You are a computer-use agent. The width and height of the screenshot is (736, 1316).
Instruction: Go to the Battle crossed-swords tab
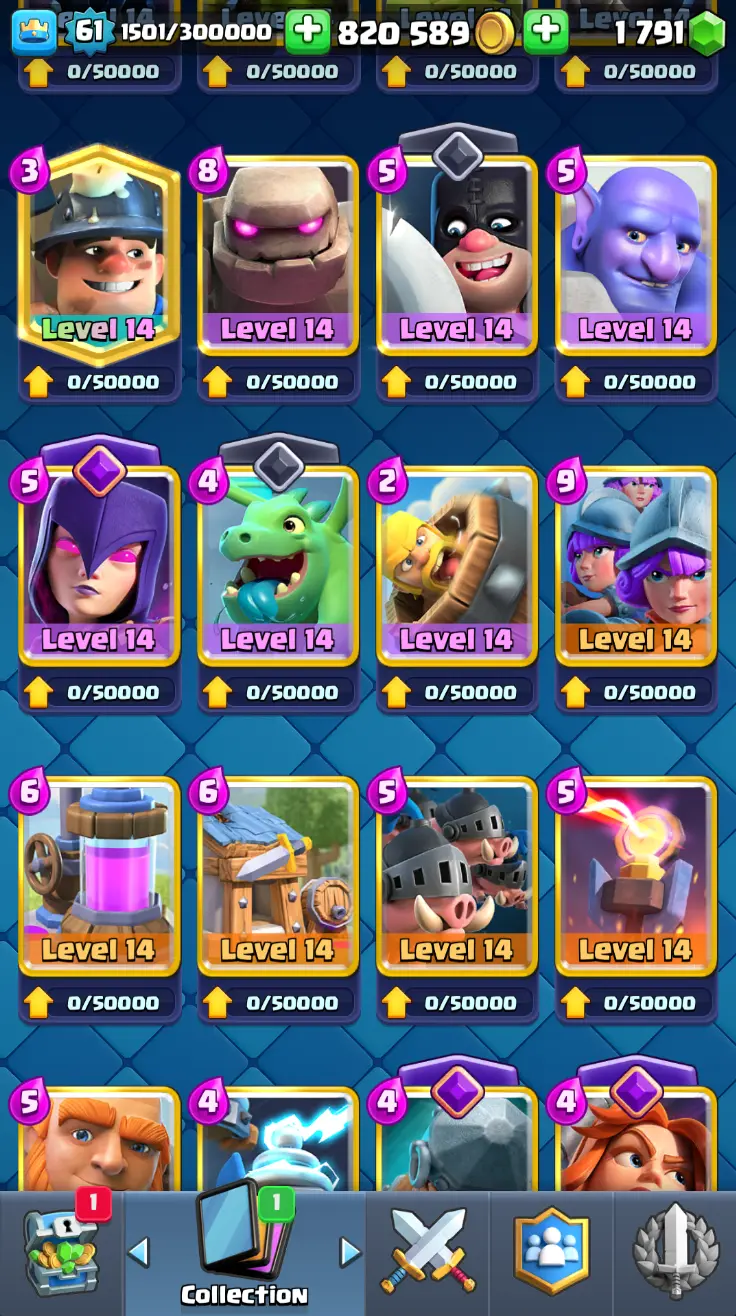[x=428, y=1252]
